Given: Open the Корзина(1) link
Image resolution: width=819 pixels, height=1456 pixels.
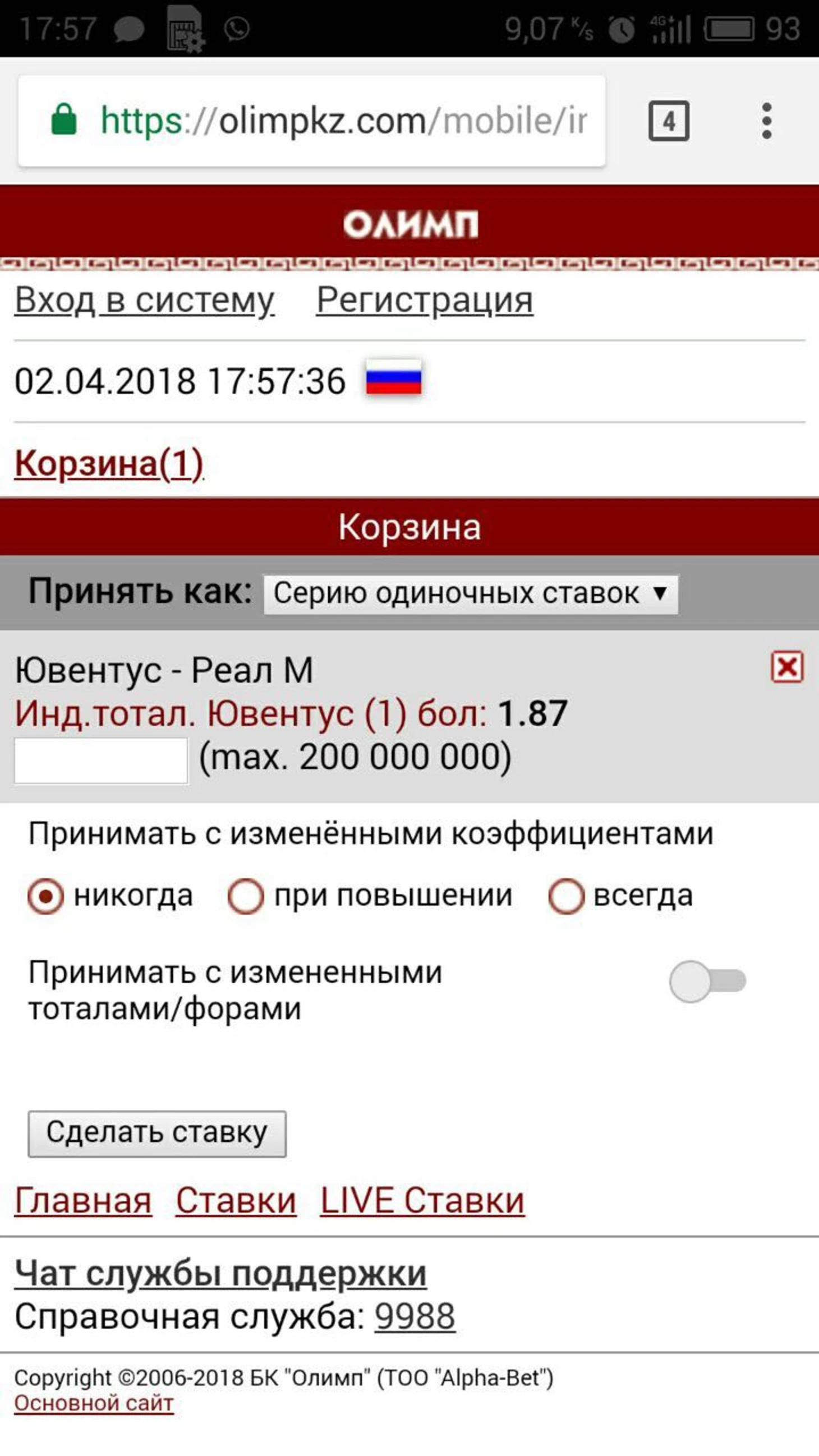Looking at the screenshot, I should [108, 464].
